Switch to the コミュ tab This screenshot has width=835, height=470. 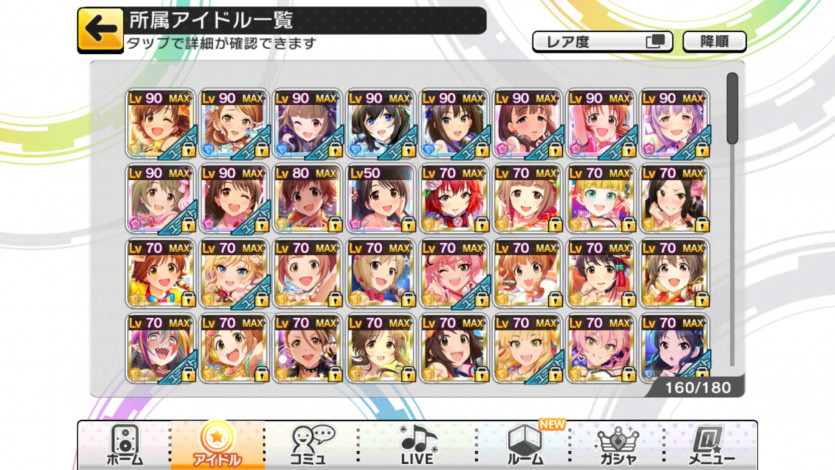pos(312,445)
